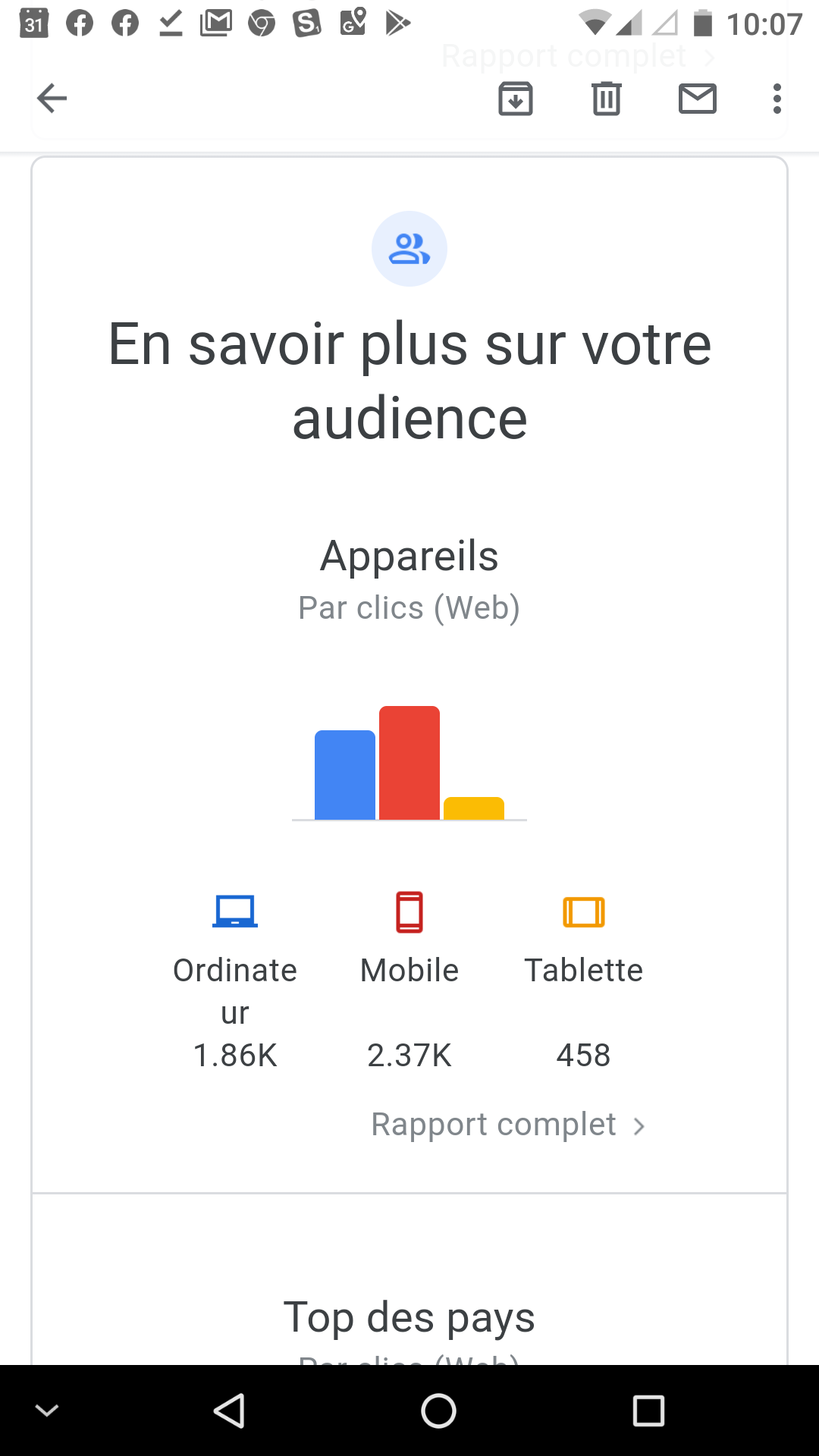Open the recent apps overview
The height and width of the screenshot is (1456, 819).
(648, 1411)
